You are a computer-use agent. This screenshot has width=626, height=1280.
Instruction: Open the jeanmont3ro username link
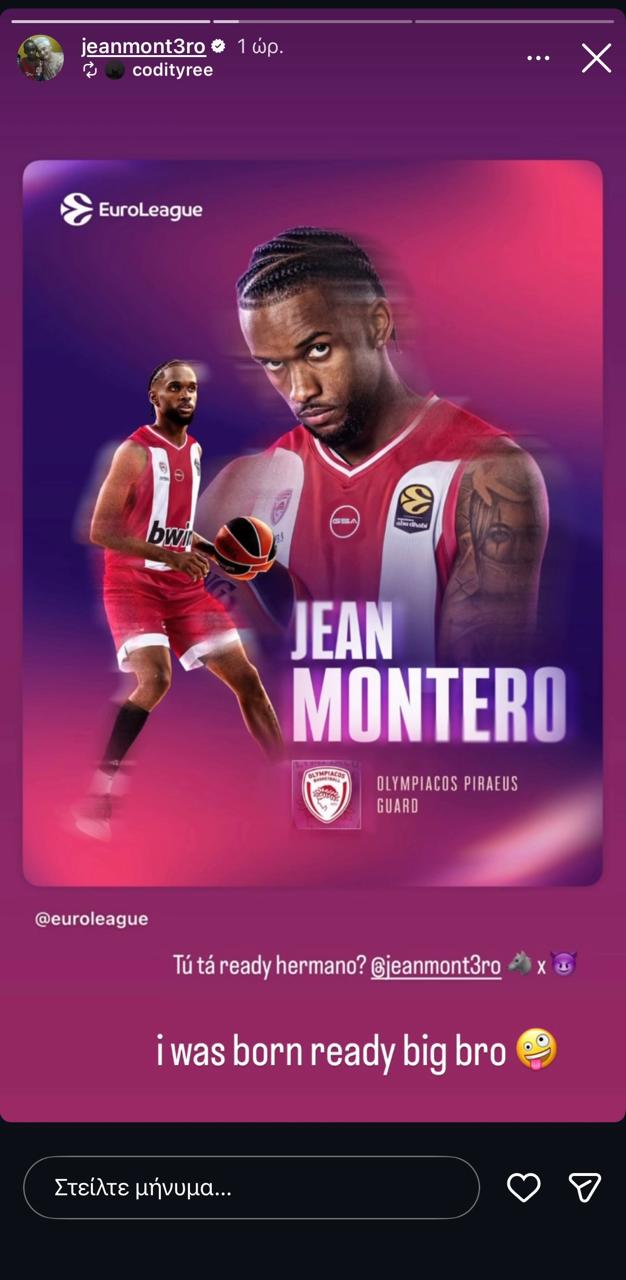[144, 46]
